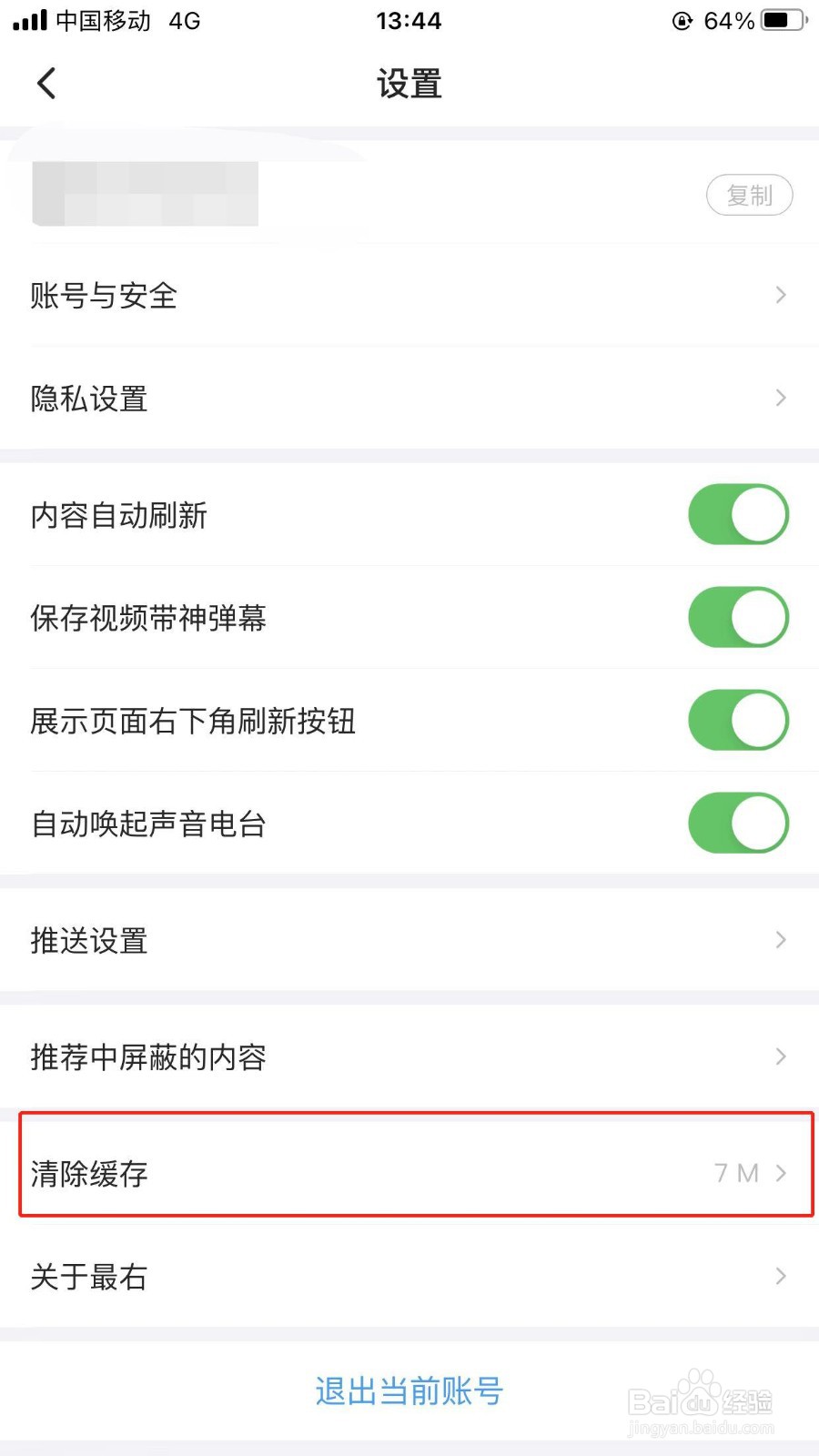Viewport: 819px width, 1456px height.
Task: Disable 保存视频带神弹幕 switch
Action: click(738, 617)
